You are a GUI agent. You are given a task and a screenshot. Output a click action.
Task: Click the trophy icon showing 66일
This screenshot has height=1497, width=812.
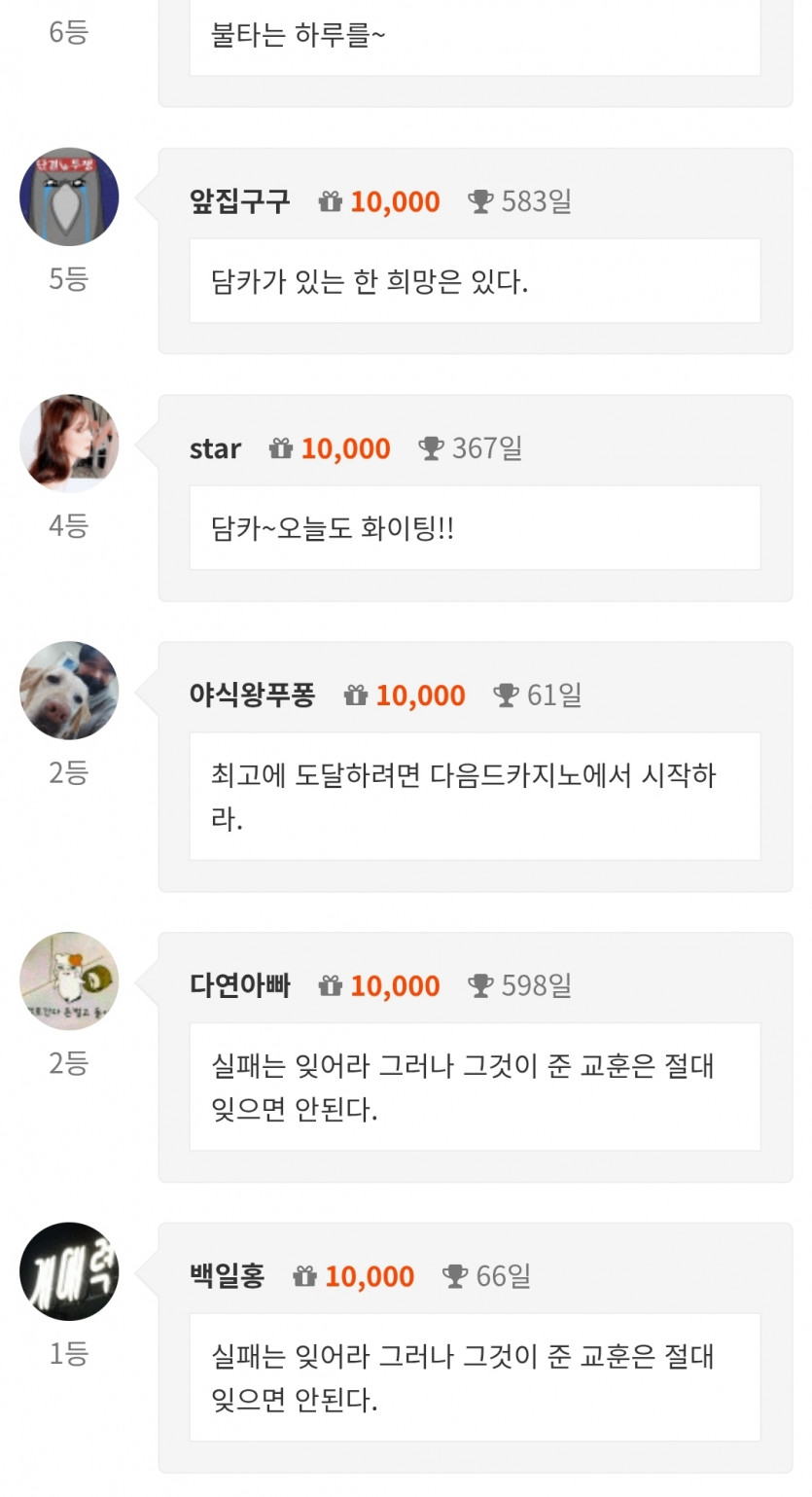pyautogui.click(x=454, y=1275)
